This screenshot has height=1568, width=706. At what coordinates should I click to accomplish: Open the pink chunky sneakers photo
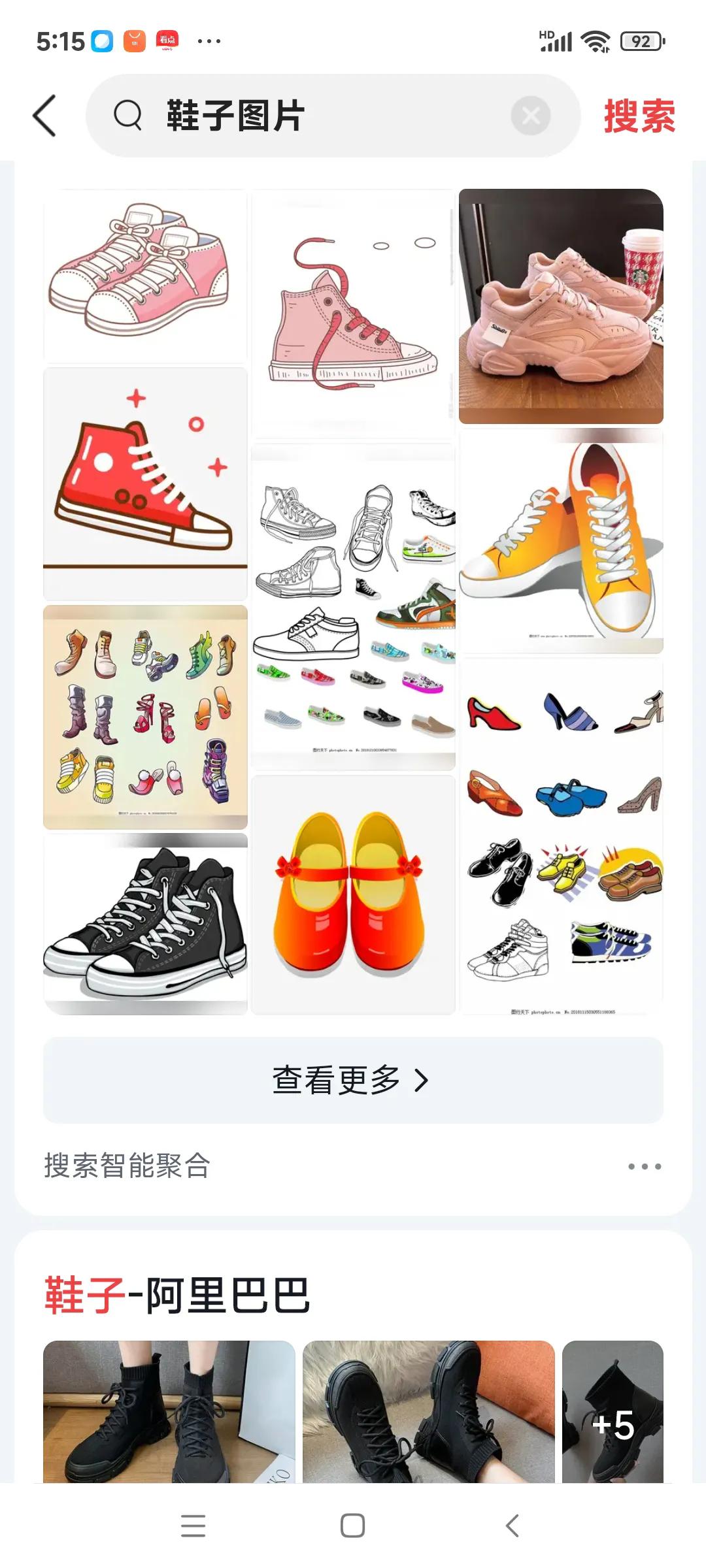pos(561,306)
